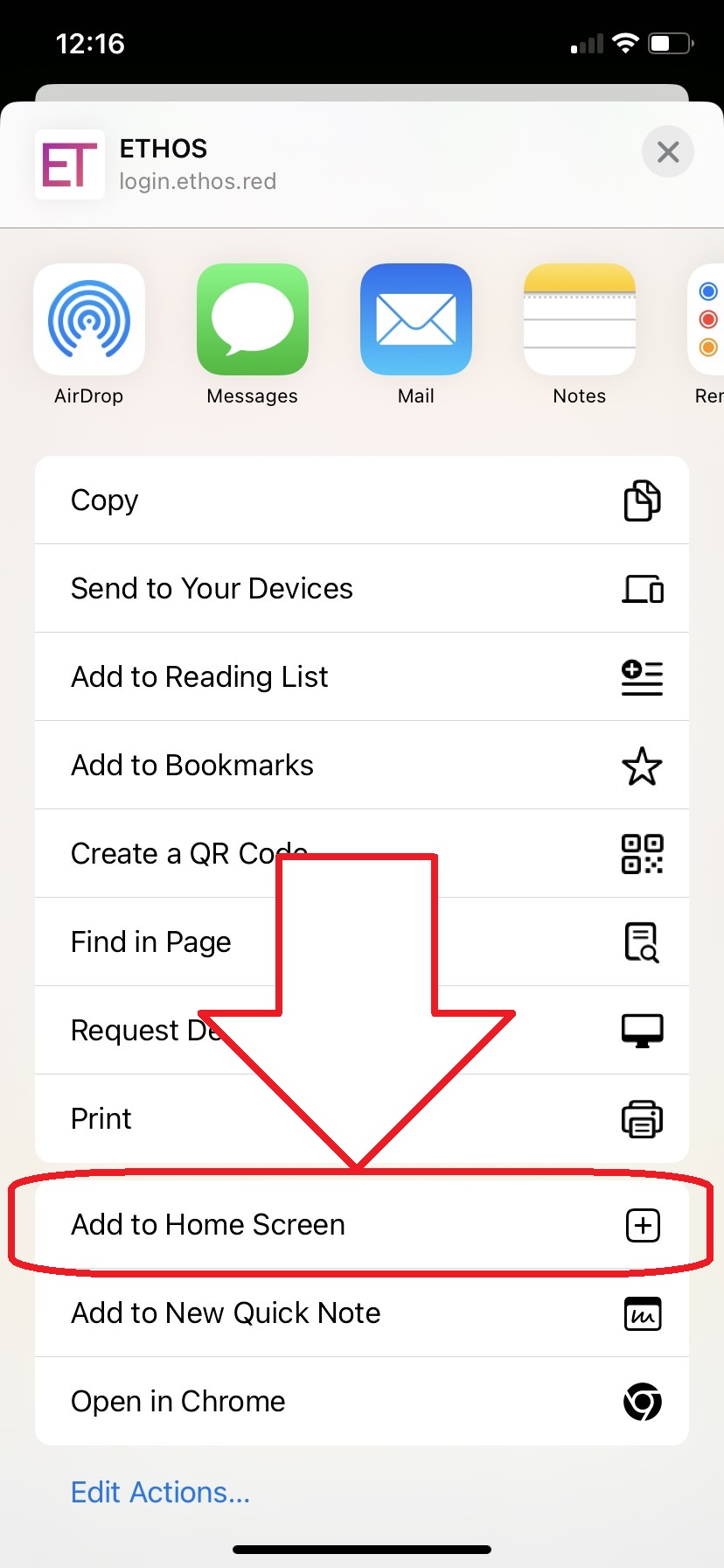
Task: Tap the plus-square icon for Add to Home Screen
Action: pyautogui.click(x=642, y=1225)
